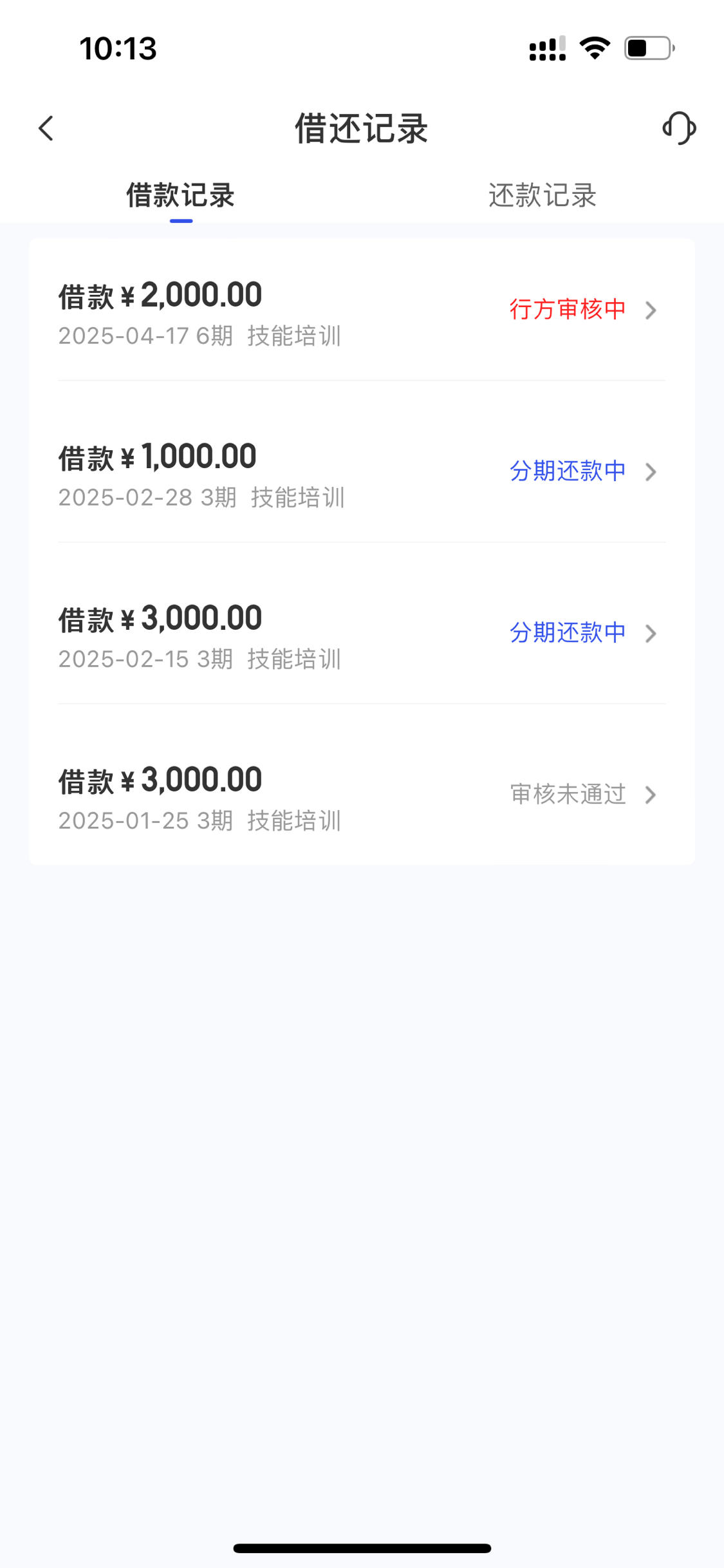Go back using the top-left arrow
The image size is (724, 1568).
(x=46, y=128)
